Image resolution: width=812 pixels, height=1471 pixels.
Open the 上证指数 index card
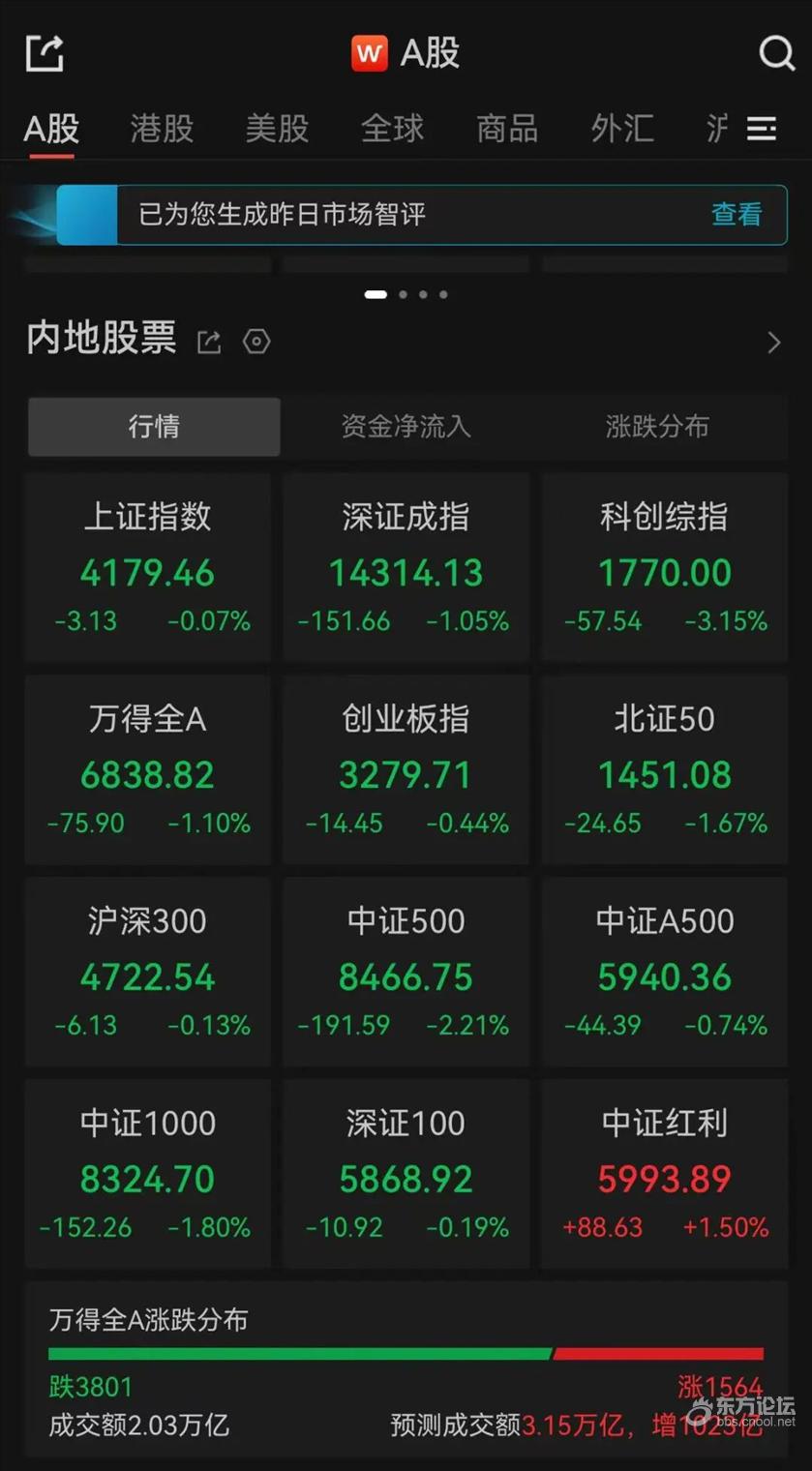[x=148, y=567]
